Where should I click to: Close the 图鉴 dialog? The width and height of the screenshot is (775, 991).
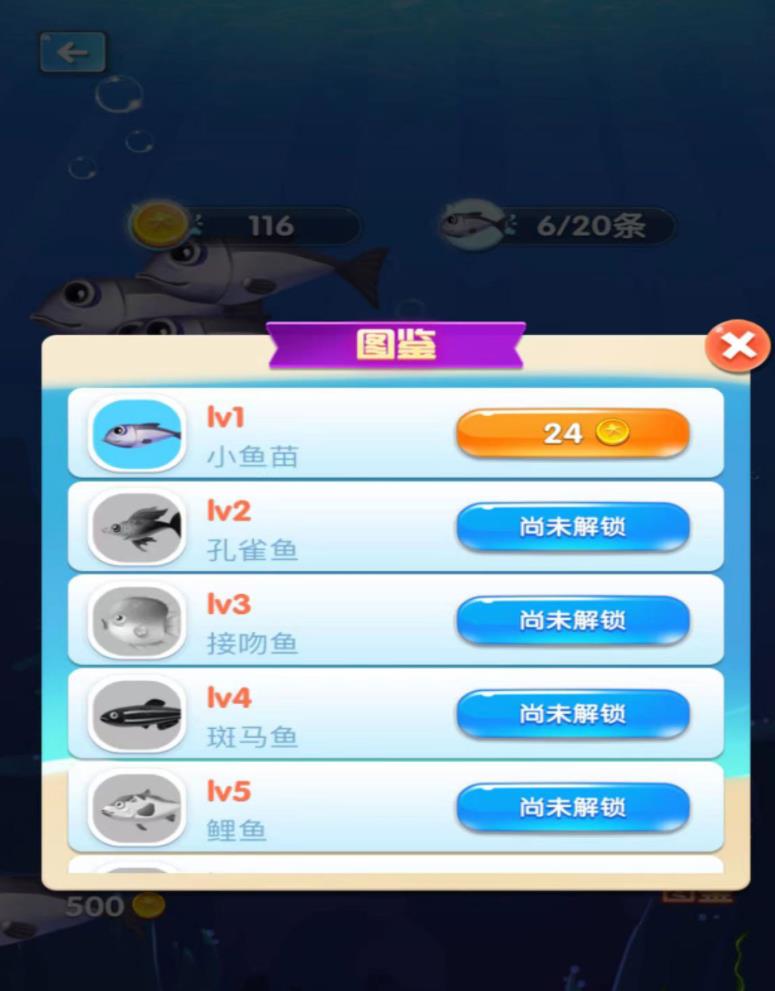[x=738, y=346]
